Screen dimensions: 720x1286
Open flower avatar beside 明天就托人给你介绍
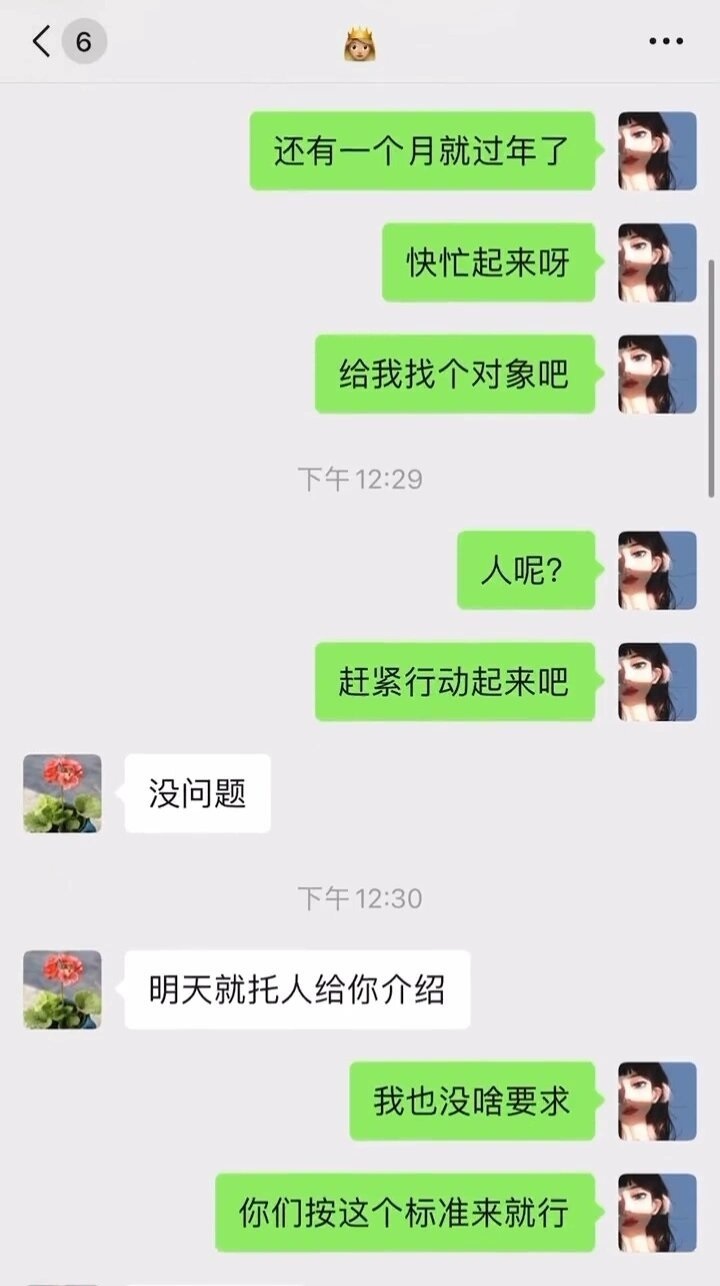point(62,990)
